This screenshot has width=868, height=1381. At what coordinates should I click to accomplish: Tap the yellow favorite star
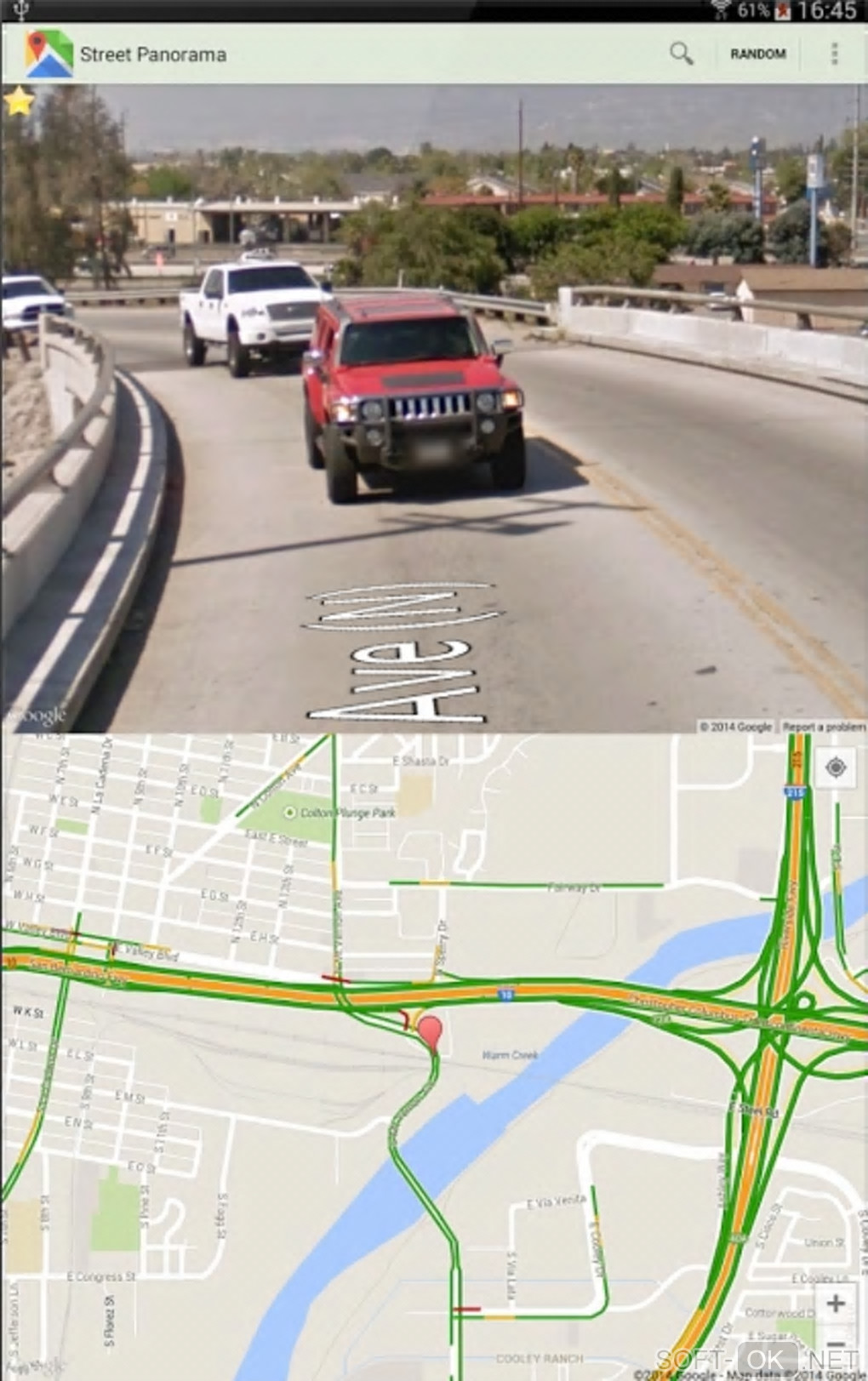tap(18, 102)
